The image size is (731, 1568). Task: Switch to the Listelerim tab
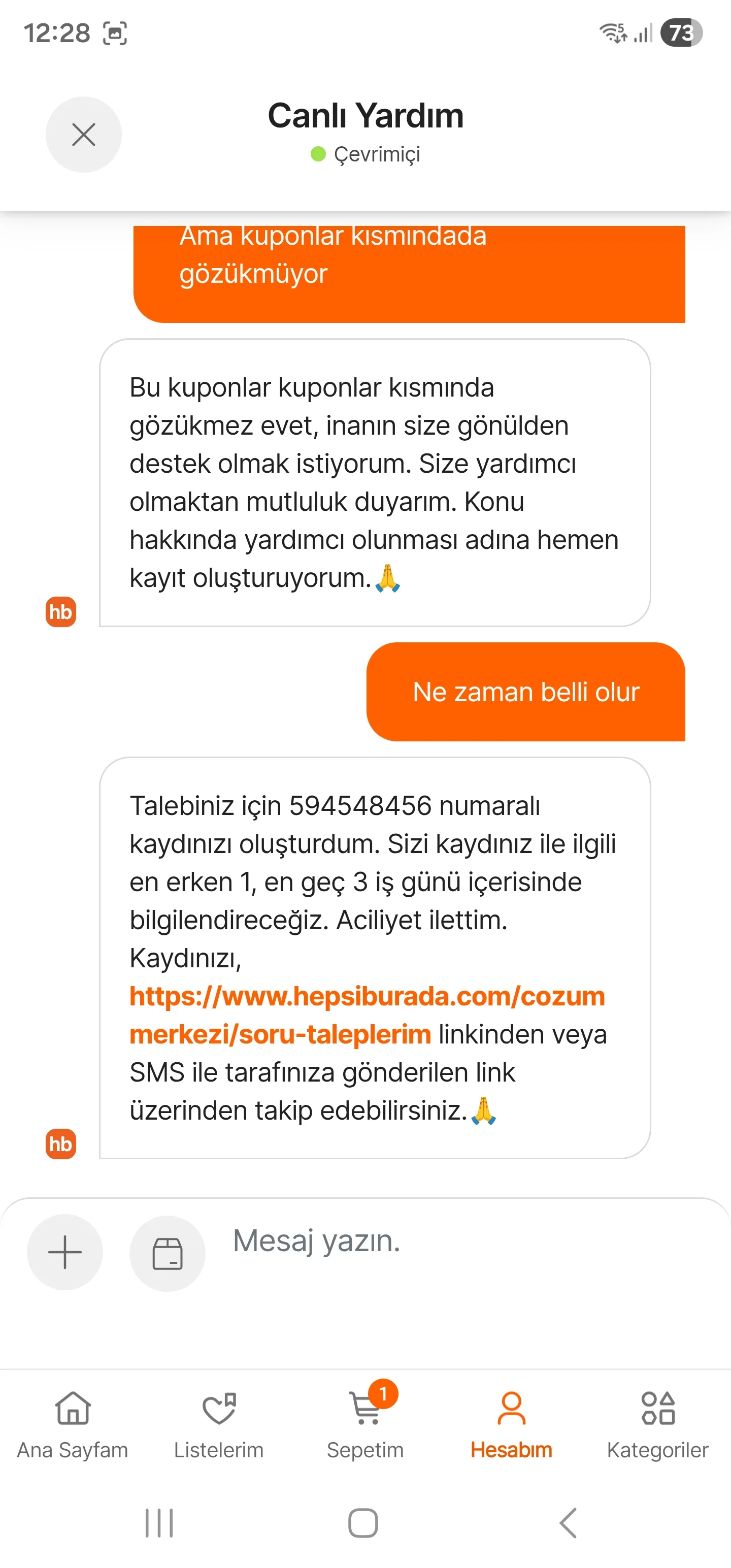tap(218, 1425)
